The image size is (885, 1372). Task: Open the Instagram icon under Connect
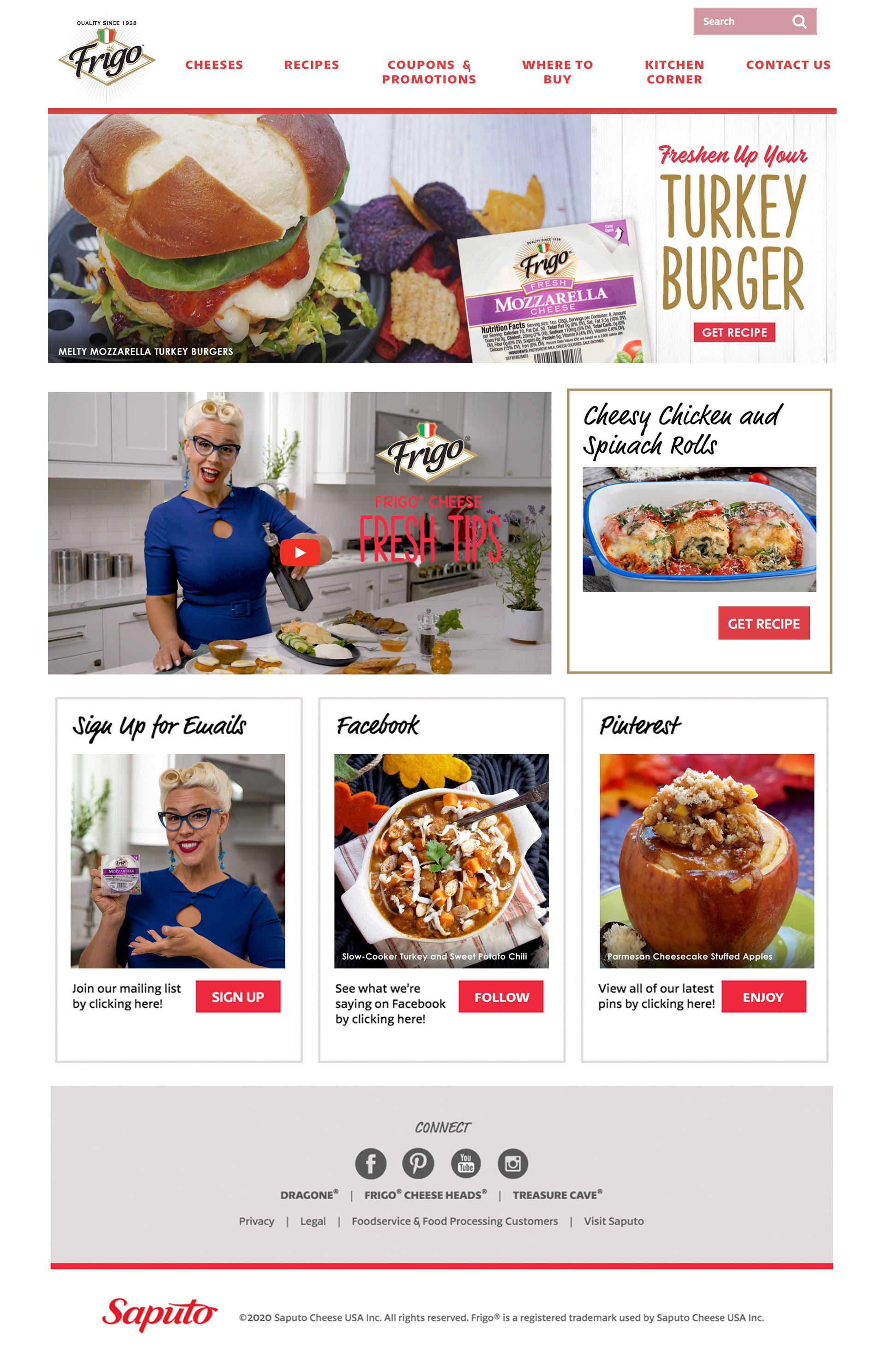click(x=512, y=1164)
